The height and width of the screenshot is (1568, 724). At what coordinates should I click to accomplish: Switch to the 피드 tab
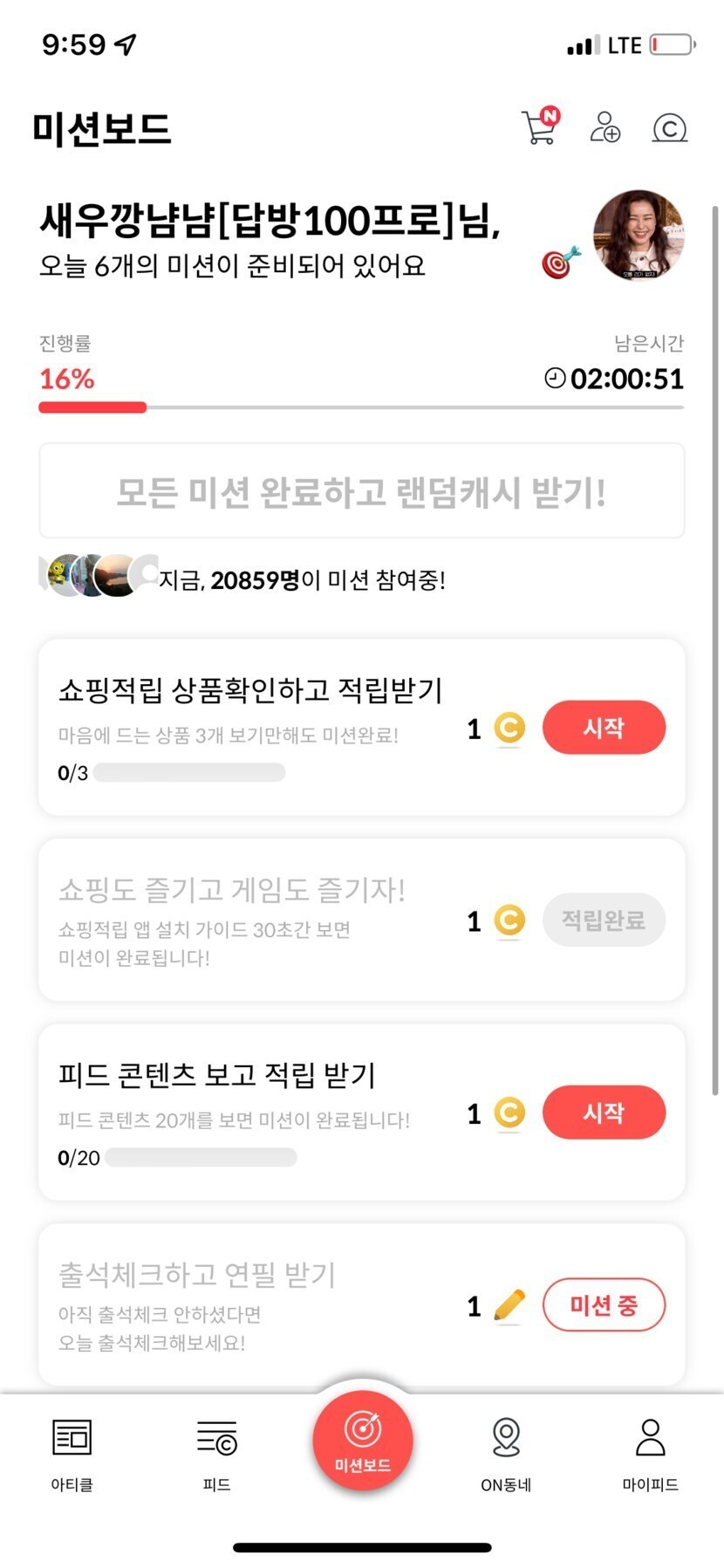point(216,1451)
